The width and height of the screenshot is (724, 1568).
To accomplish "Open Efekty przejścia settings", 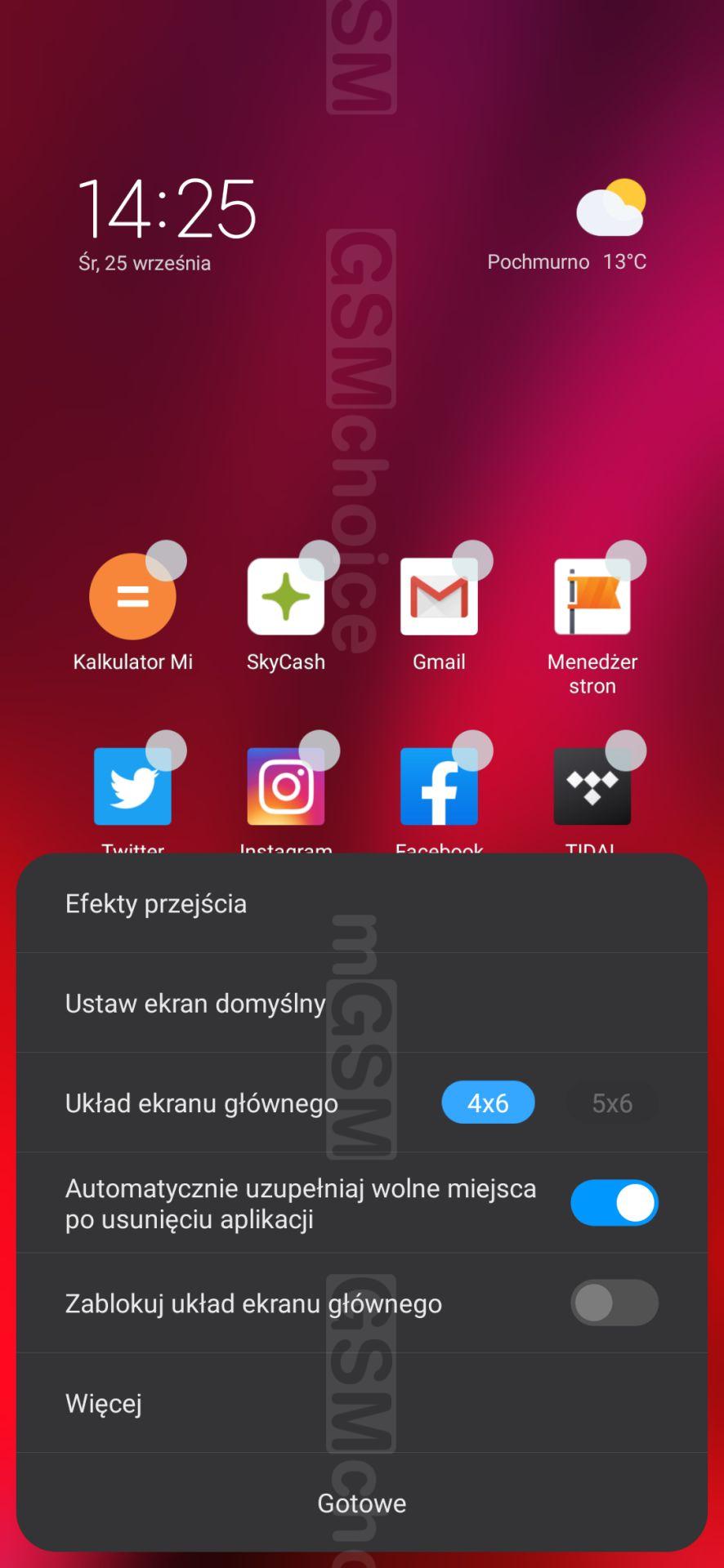I will point(362,903).
